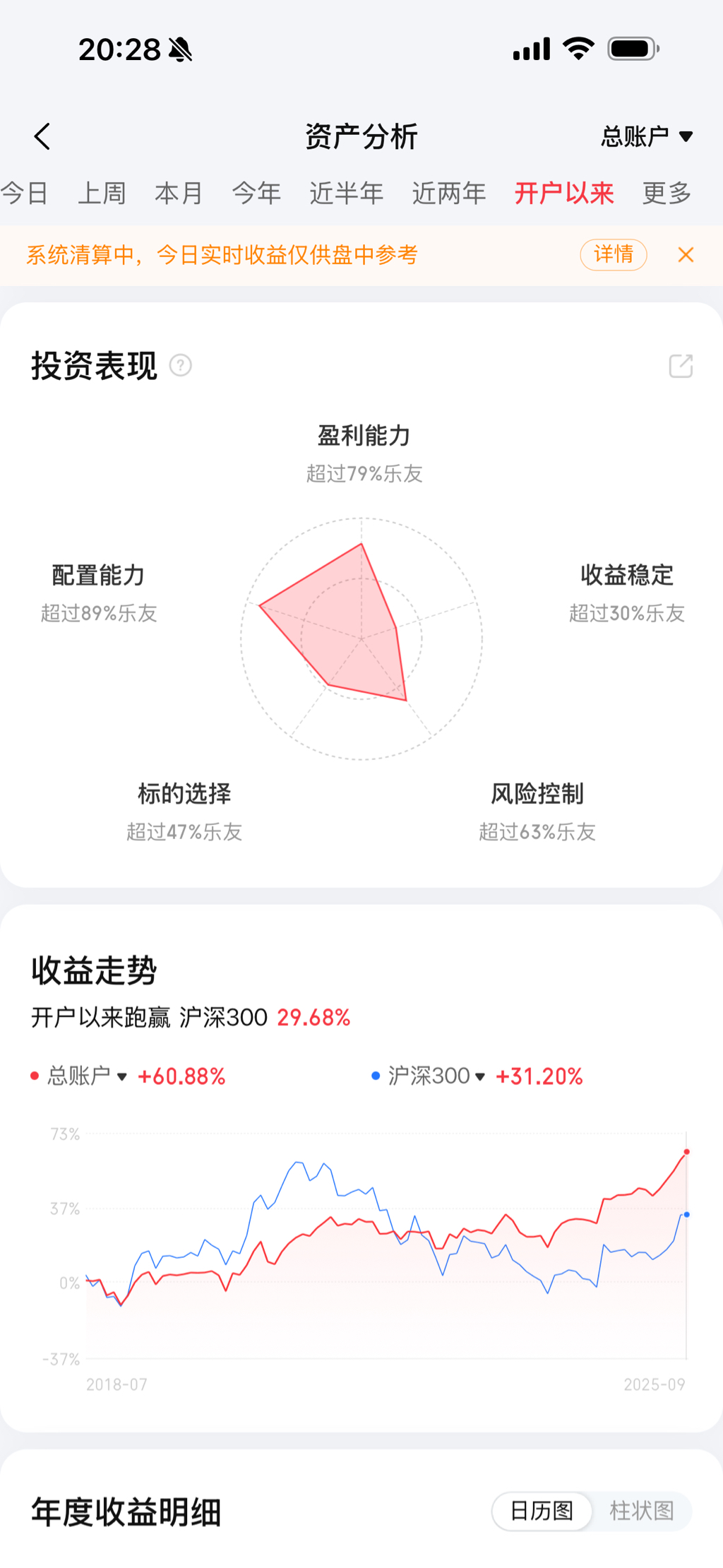Change the 沪深300 benchmark index
Image resolution: width=723 pixels, height=1568 pixels.
click(435, 1076)
